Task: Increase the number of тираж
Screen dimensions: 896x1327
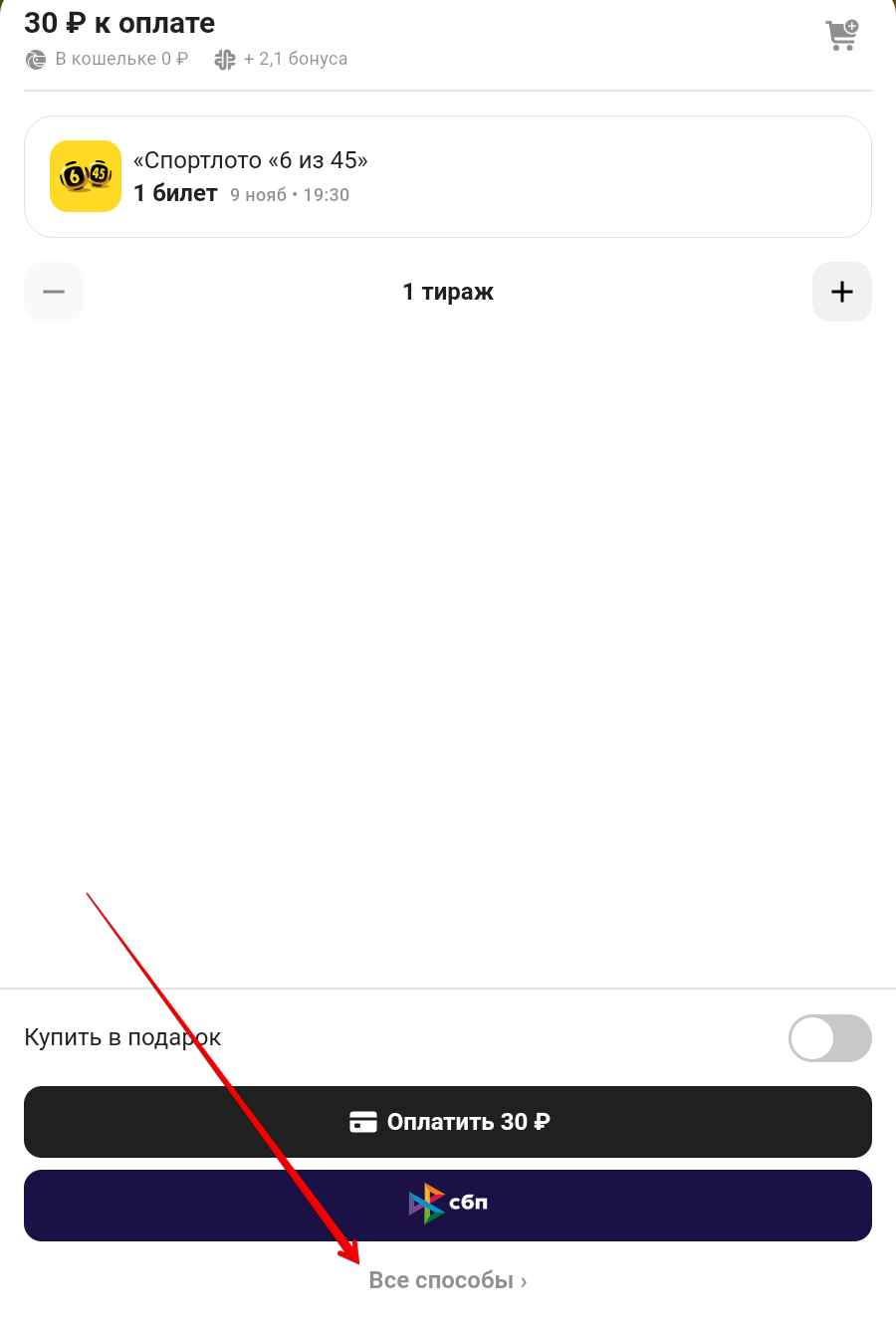Action: [841, 292]
